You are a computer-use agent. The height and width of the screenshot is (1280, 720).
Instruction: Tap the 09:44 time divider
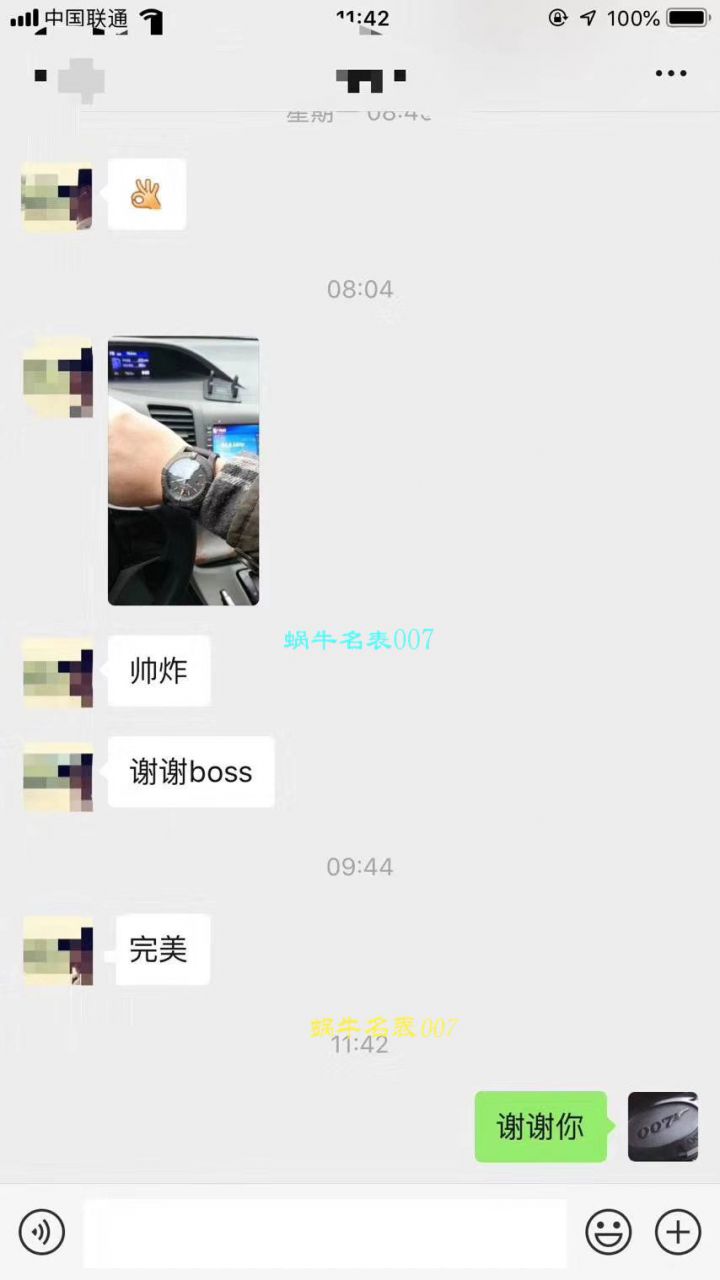point(360,867)
